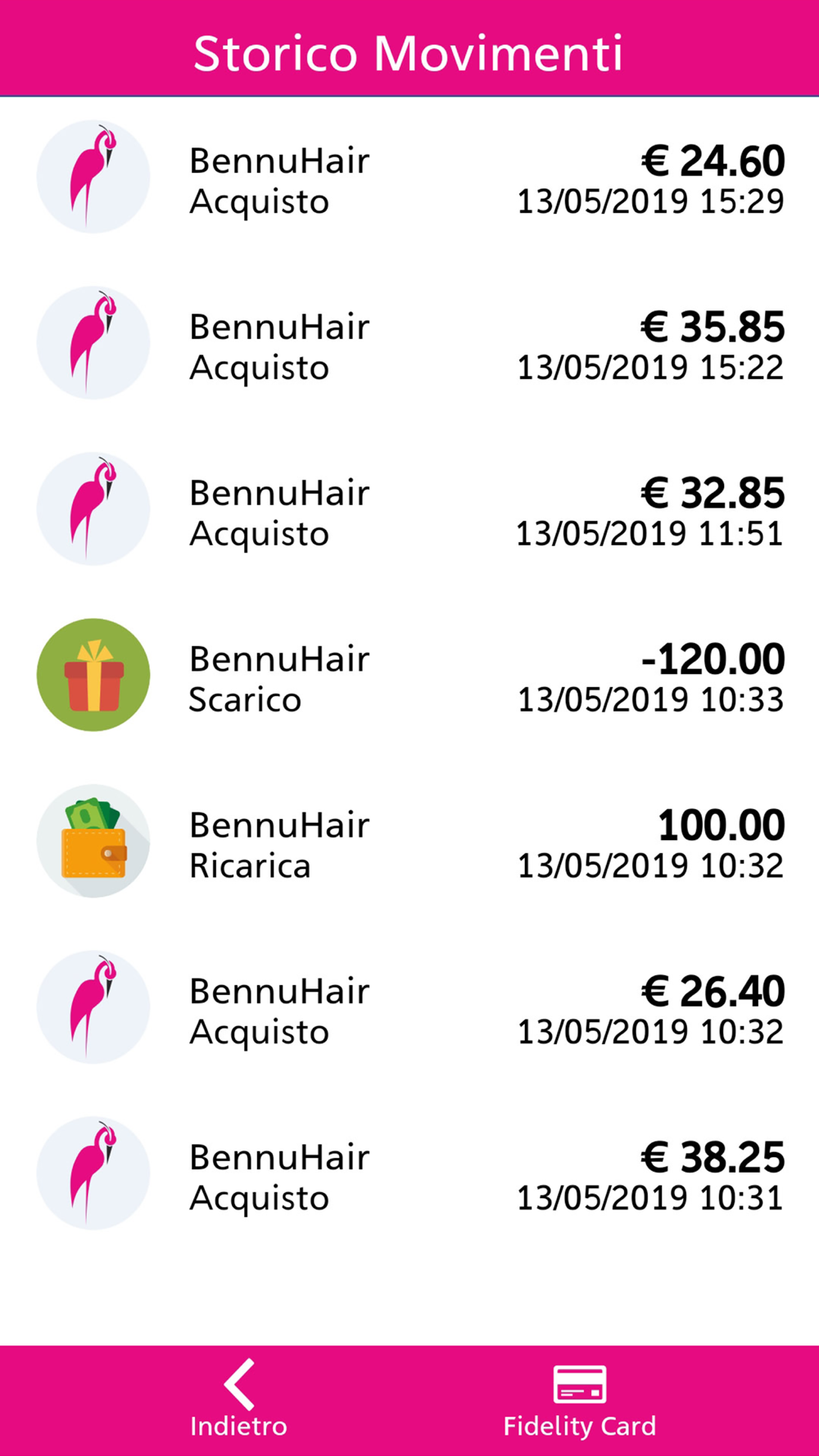Go back with the Indietro button
Viewport: 819px width, 1456px height.
tap(238, 1399)
